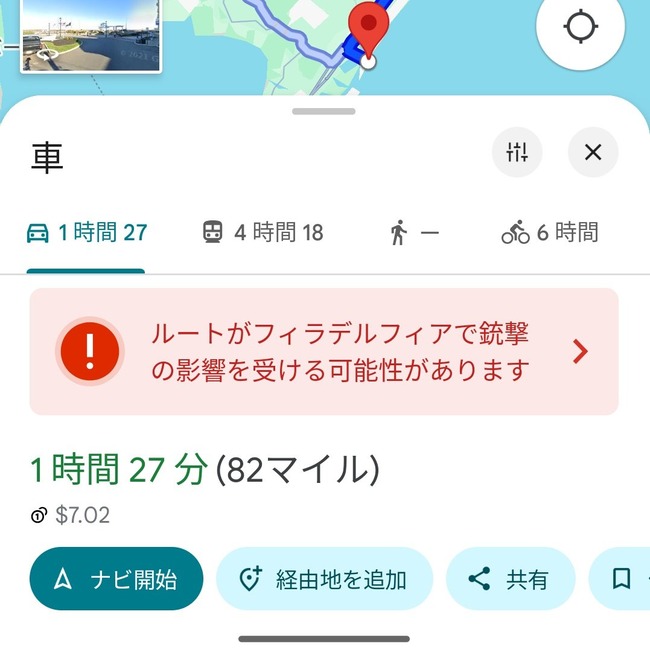Viewport: 650px width, 658px height.
Task: Switch to the bicycle tab 6時間
Action: coord(550,233)
